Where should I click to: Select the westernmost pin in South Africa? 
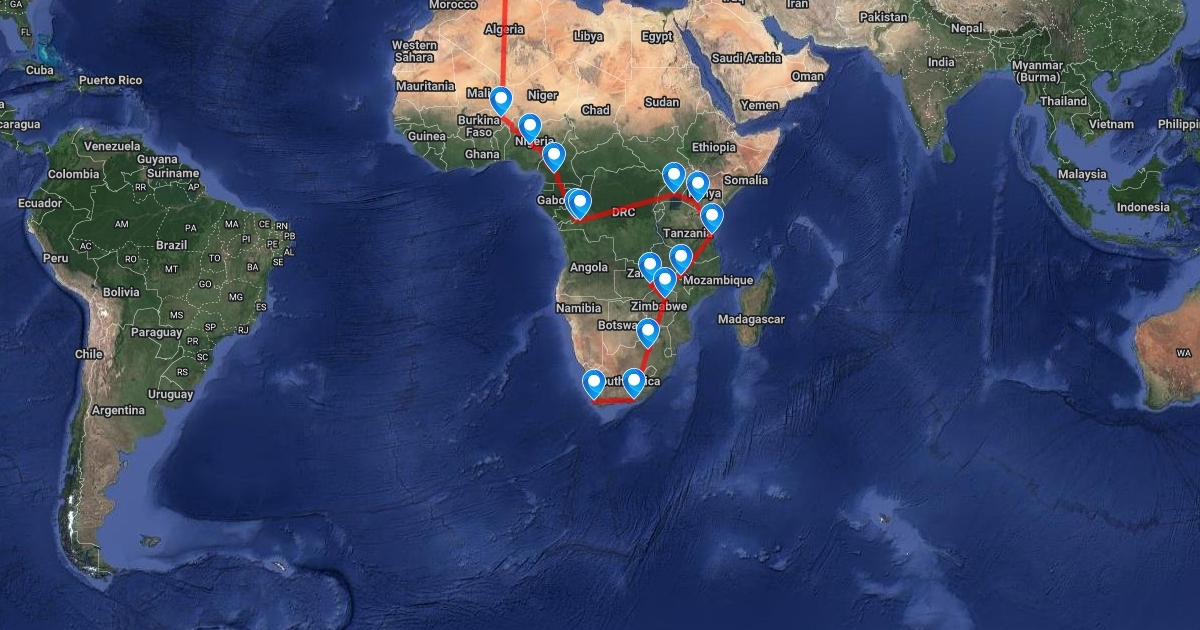tap(594, 383)
